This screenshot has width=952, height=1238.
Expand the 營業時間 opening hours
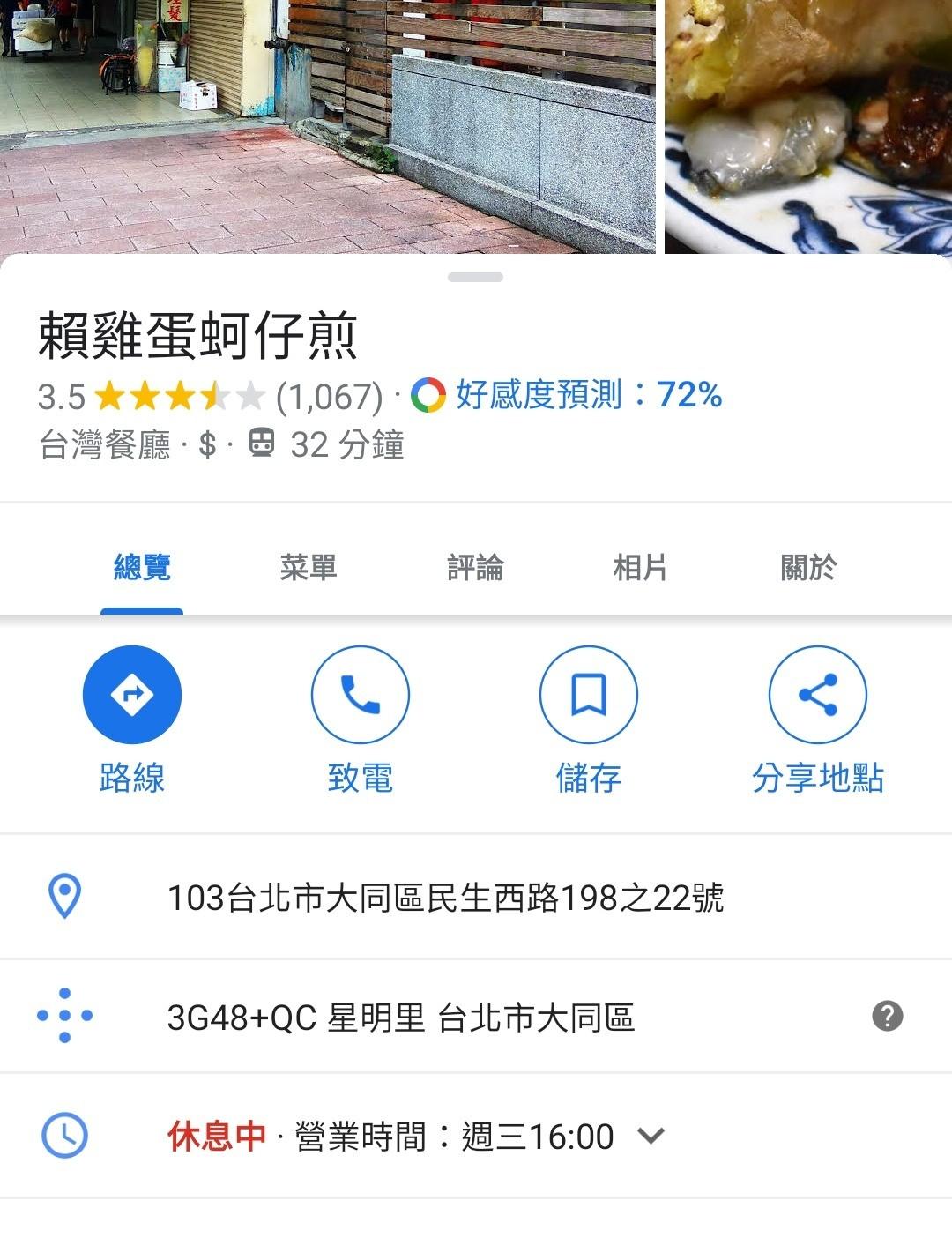[x=651, y=1136]
